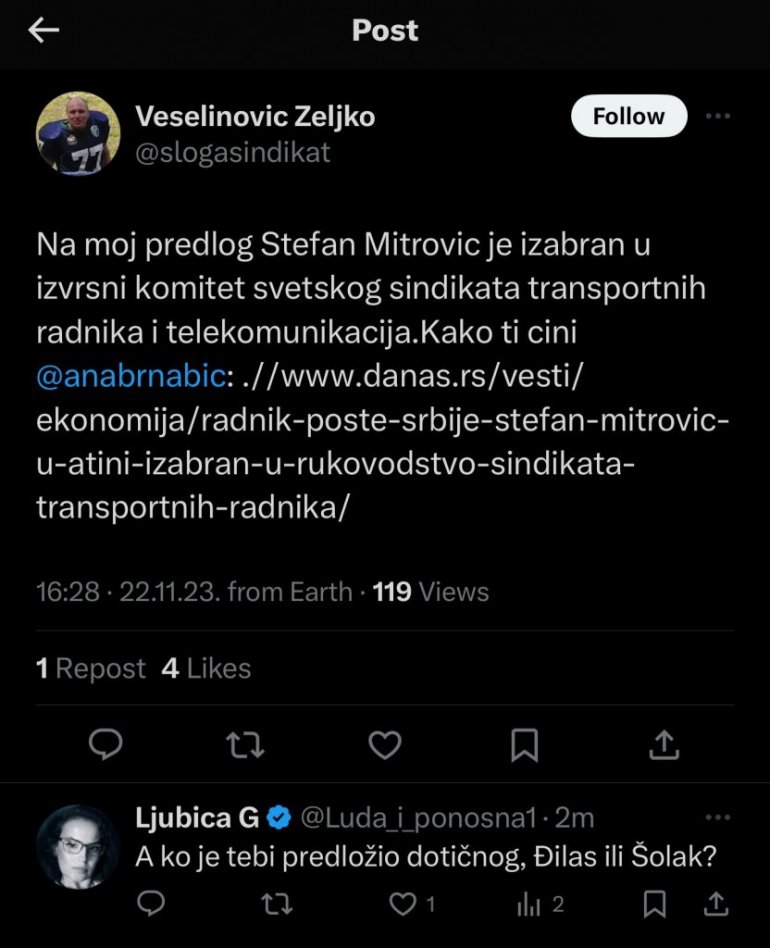
Task: Open overflow menu on Ljubica G's reply
Action: (x=718, y=817)
